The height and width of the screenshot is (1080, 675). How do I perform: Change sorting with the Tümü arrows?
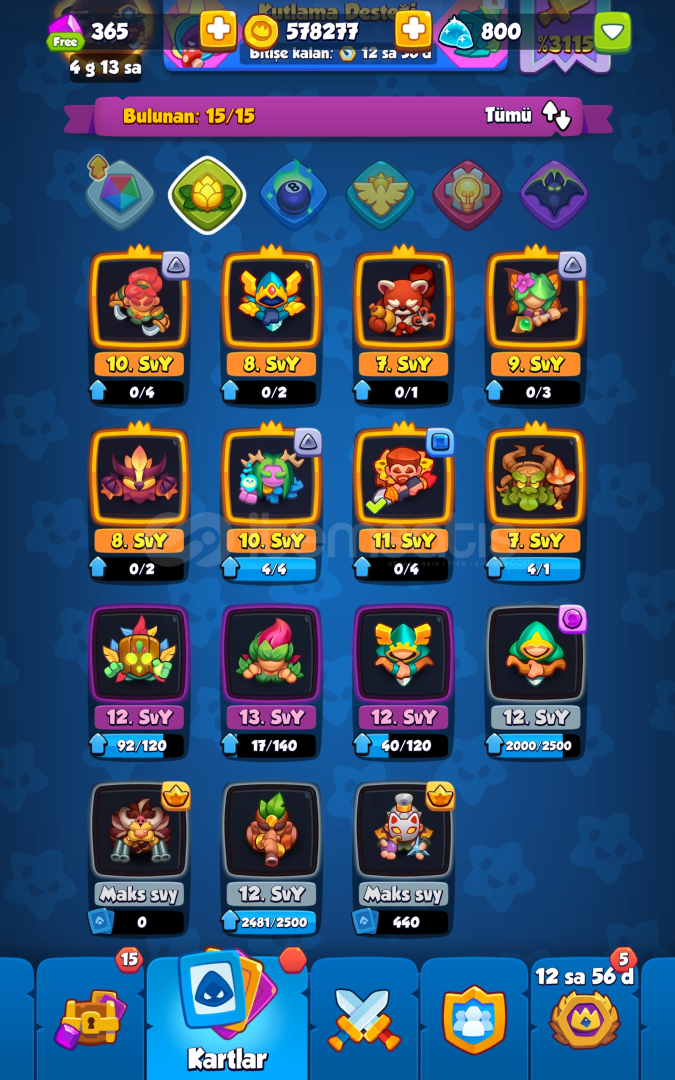tap(556, 115)
